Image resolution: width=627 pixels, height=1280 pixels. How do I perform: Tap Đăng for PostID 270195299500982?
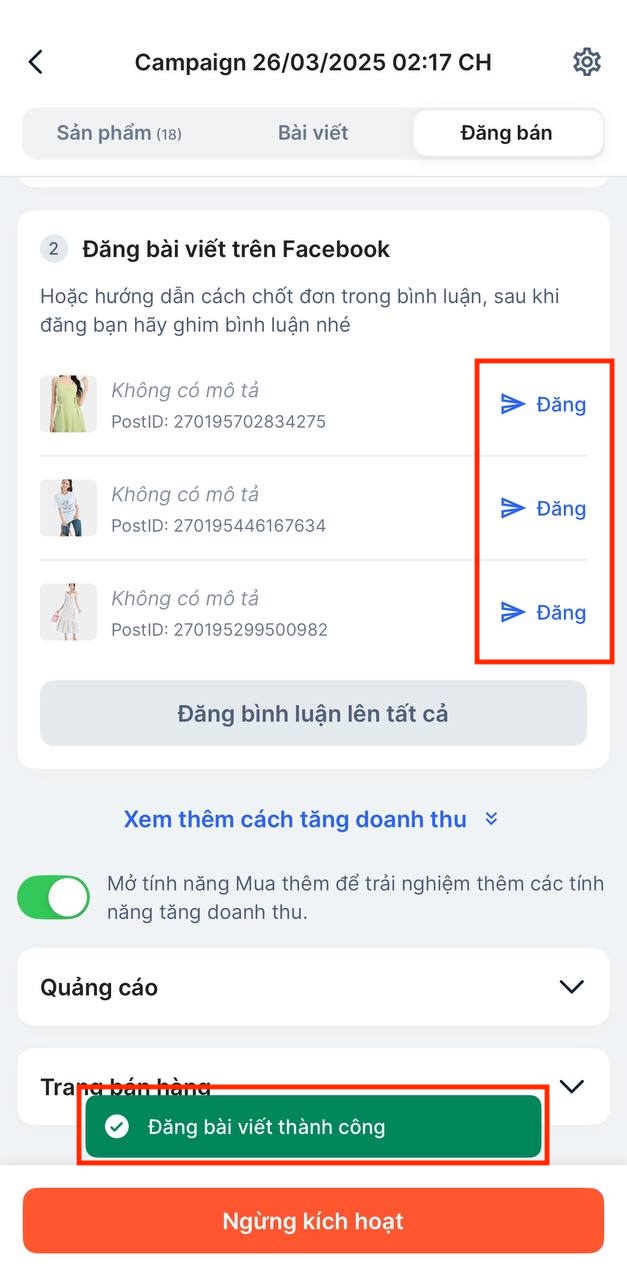coord(543,612)
